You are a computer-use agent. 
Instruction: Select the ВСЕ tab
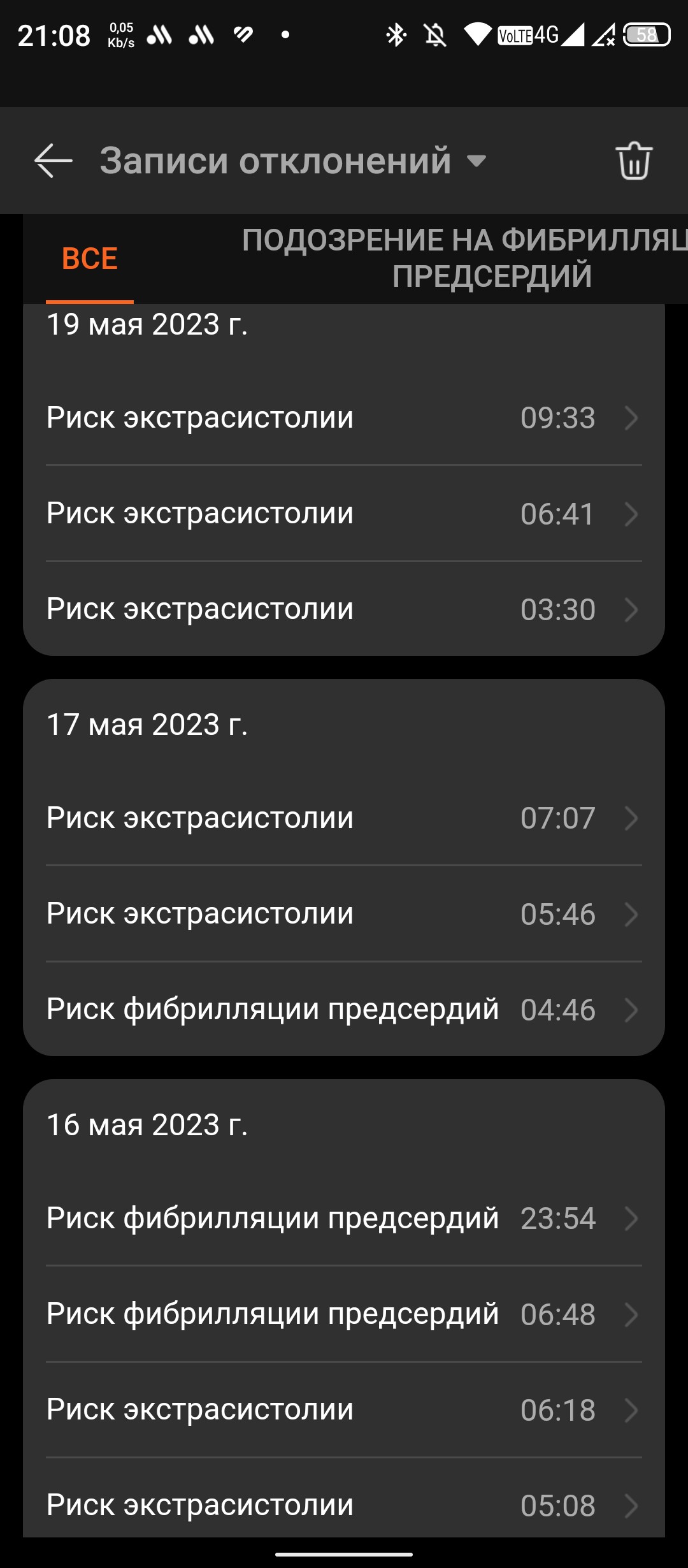[x=90, y=259]
